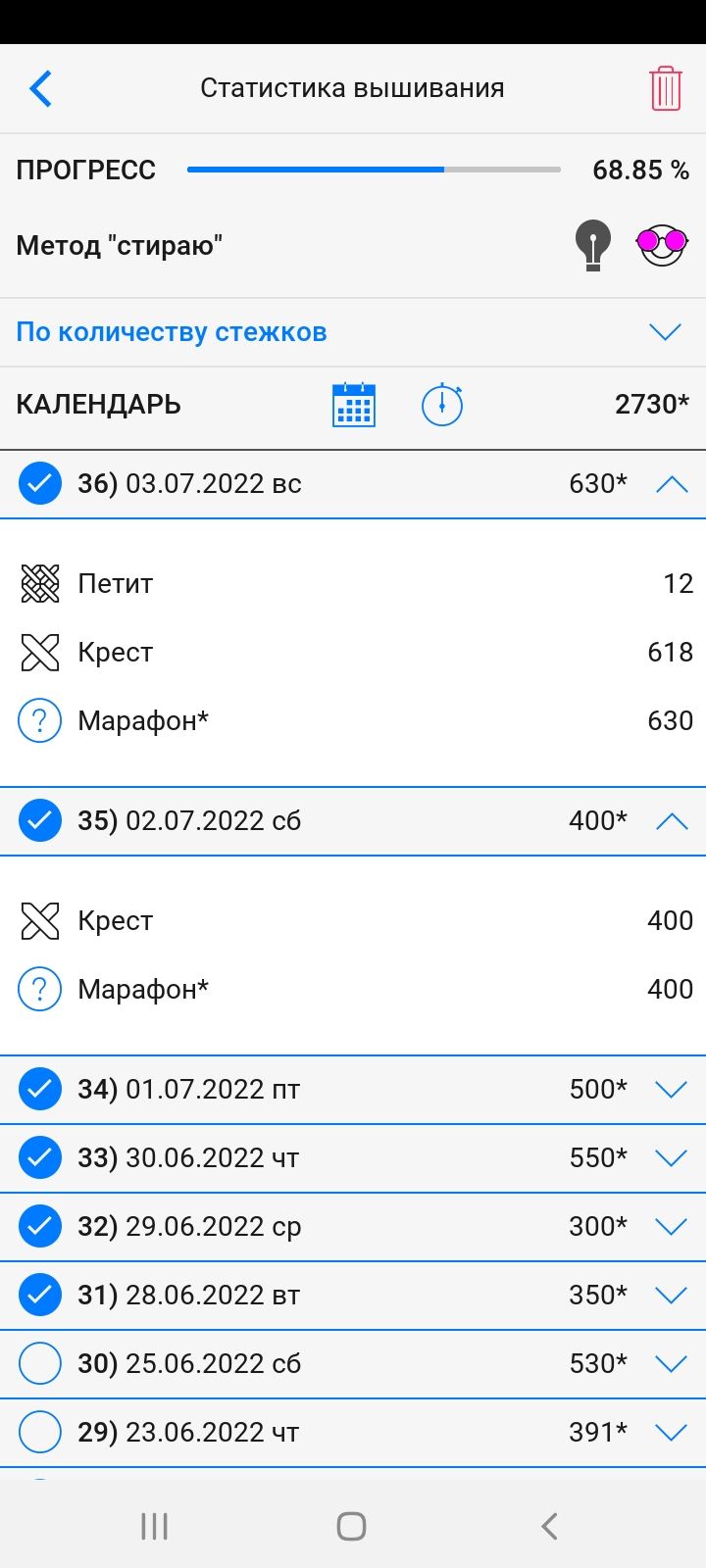Uncheck the entry 31) 28.06.2022
Image resolution: width=706 pixels, height=1568 pixels.
pos(40,1295)
